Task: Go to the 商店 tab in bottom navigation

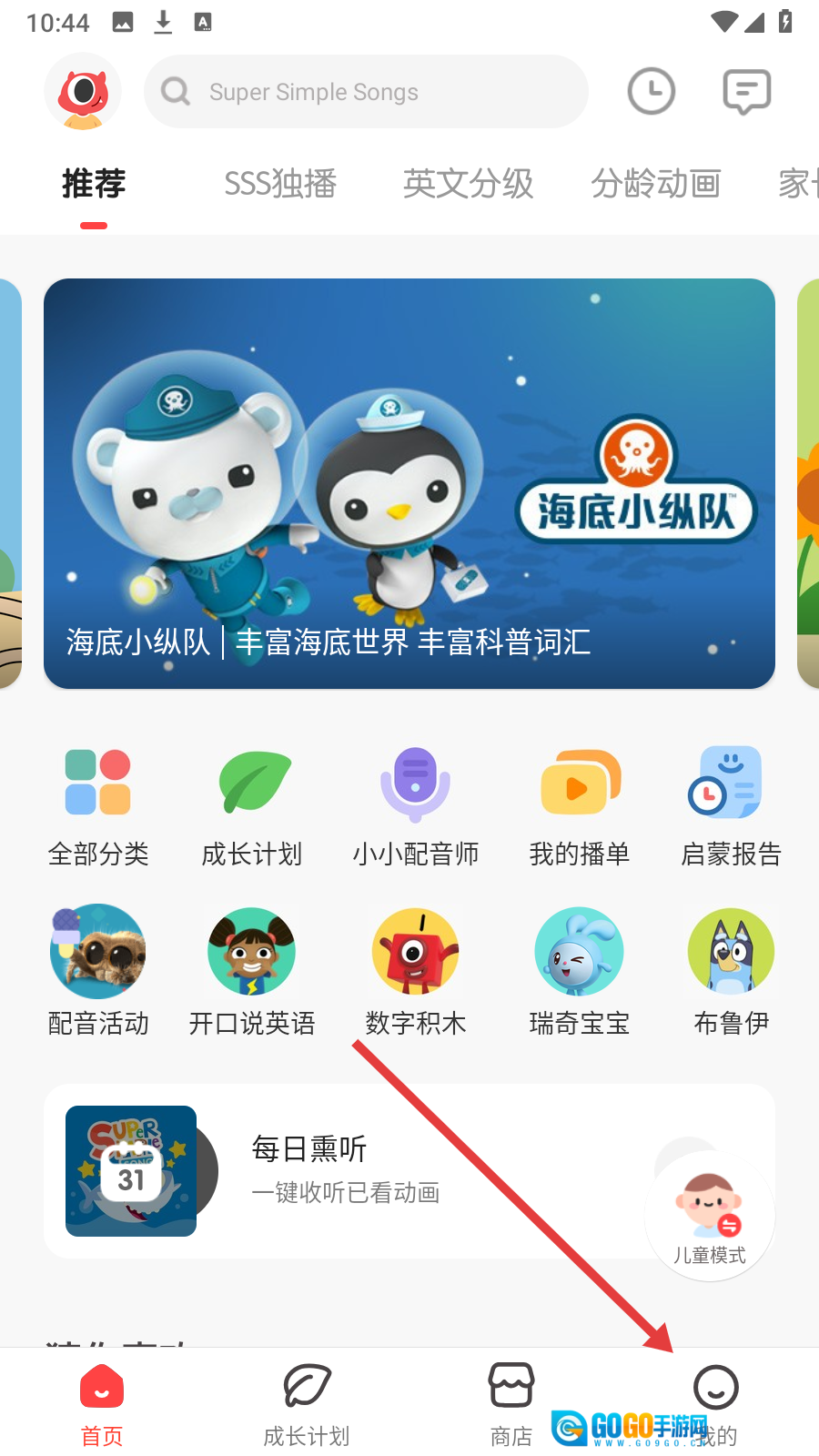Action: pyautogui.click(x=511, y=1403)
